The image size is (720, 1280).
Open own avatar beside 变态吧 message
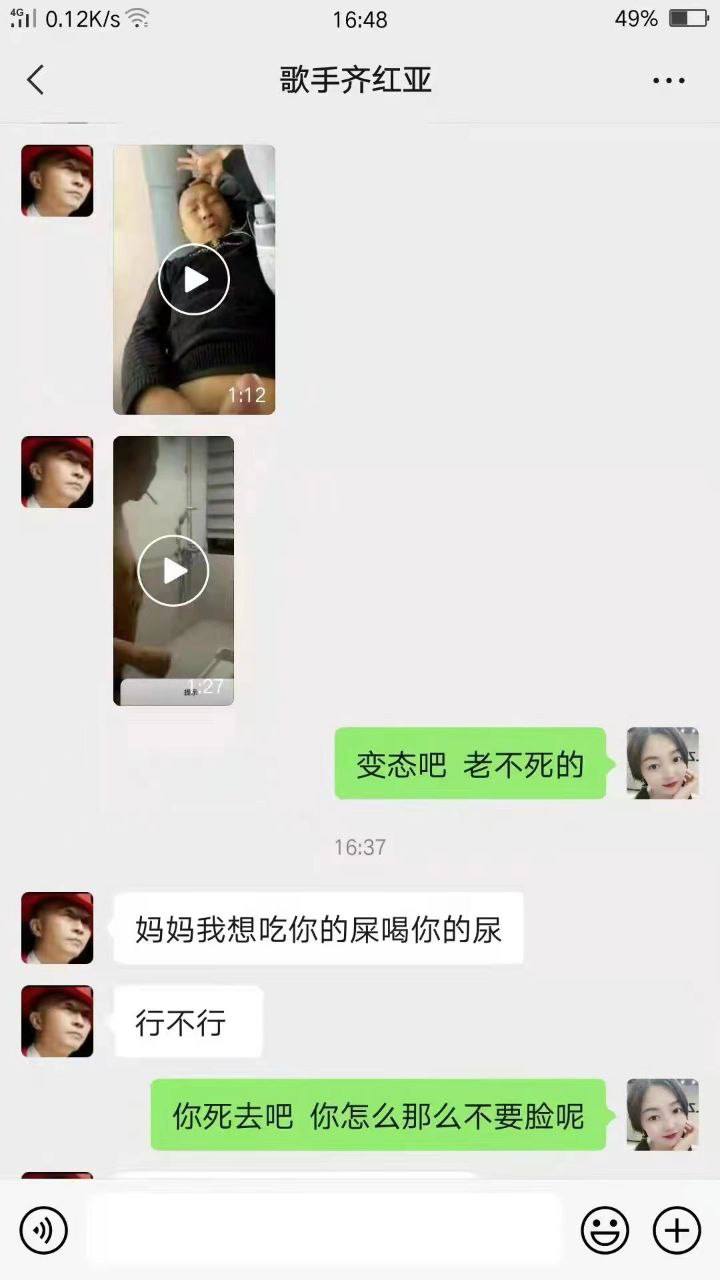click(662, 763)
